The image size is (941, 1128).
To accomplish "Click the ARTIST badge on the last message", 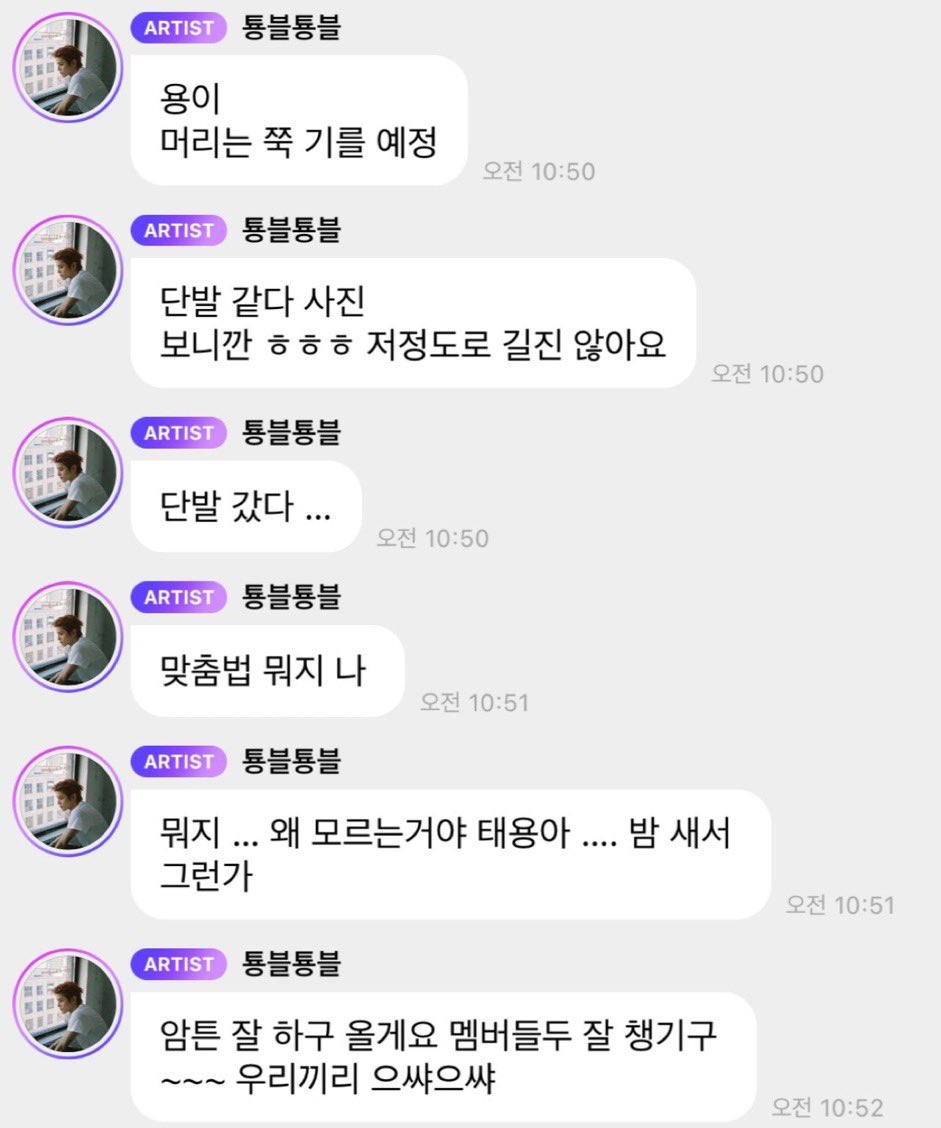I will tap(176, 965).
